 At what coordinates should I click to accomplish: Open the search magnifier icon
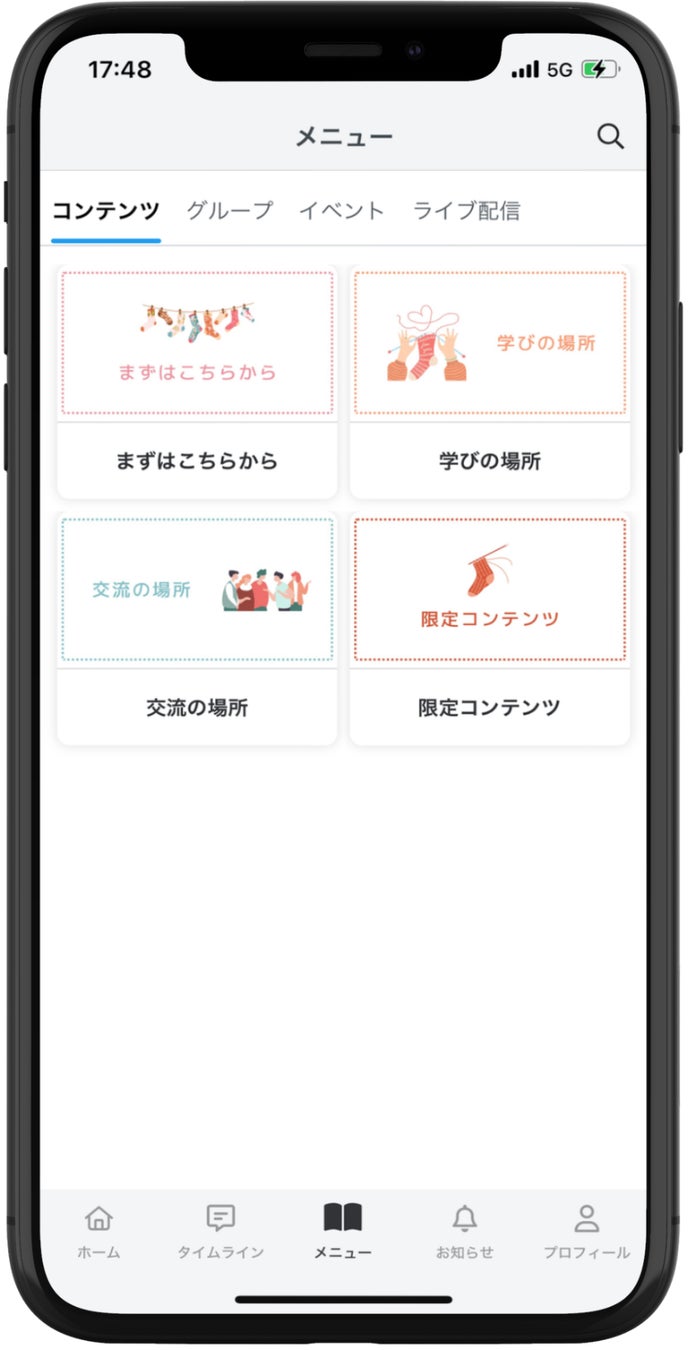[x=610, y=137]
